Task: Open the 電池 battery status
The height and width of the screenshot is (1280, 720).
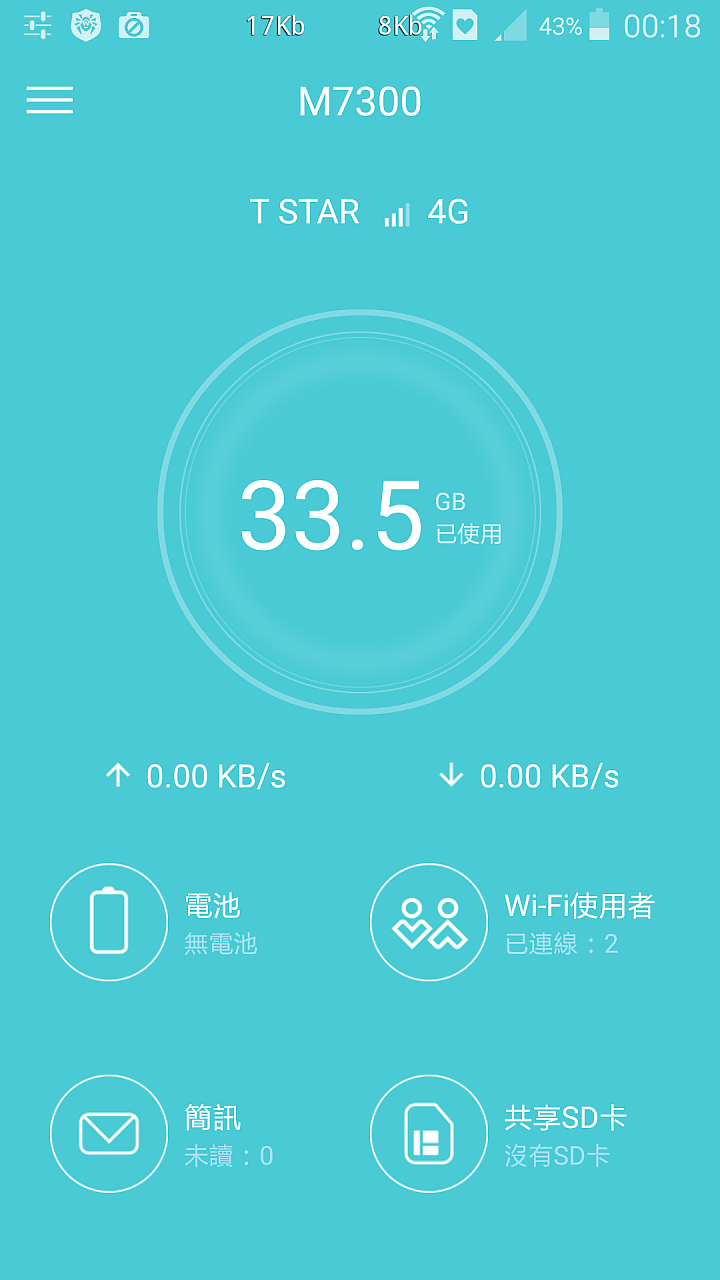Action: 109,922
